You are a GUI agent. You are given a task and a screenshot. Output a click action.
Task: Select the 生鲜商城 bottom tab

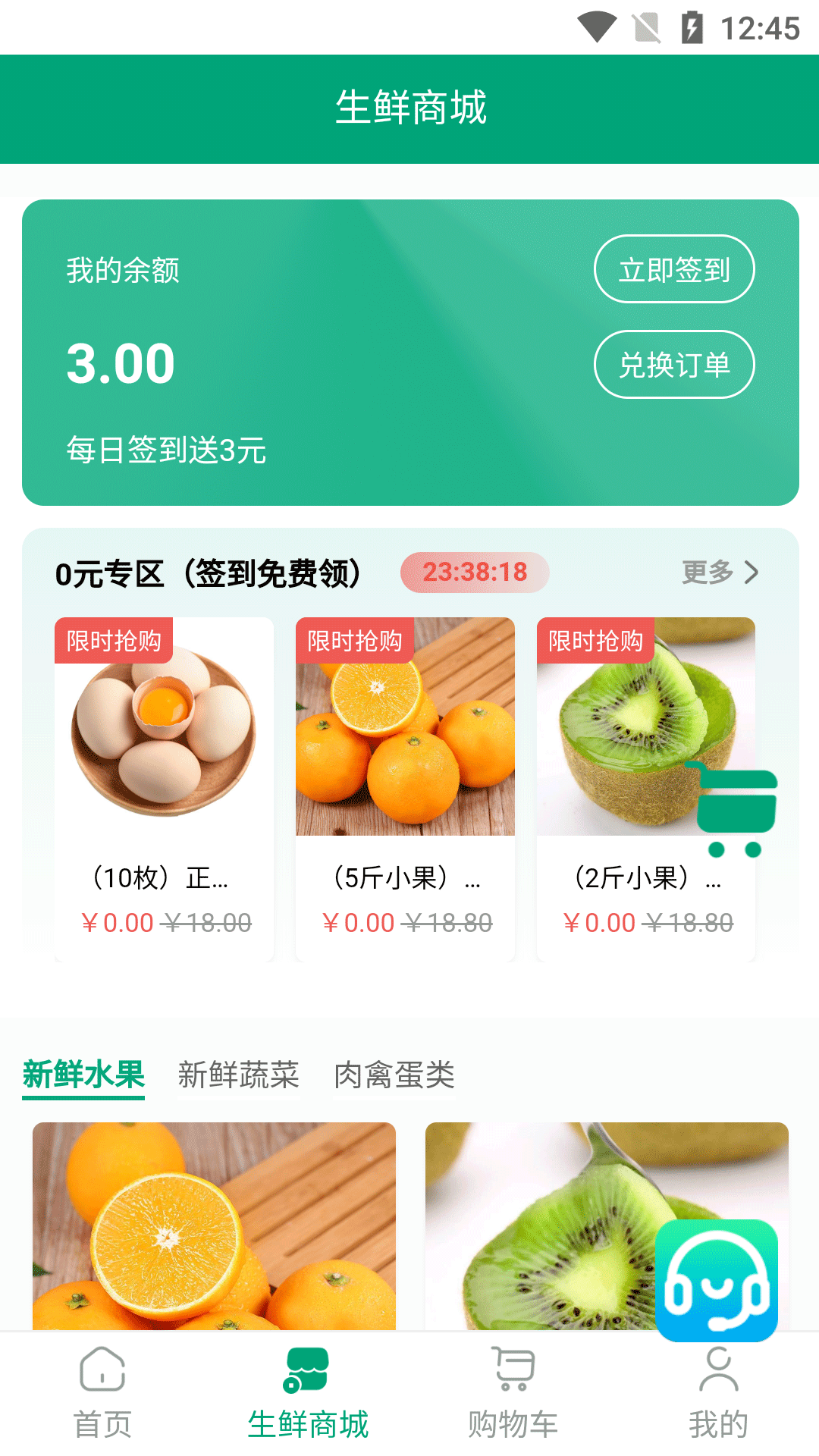tap(307, 1392)
